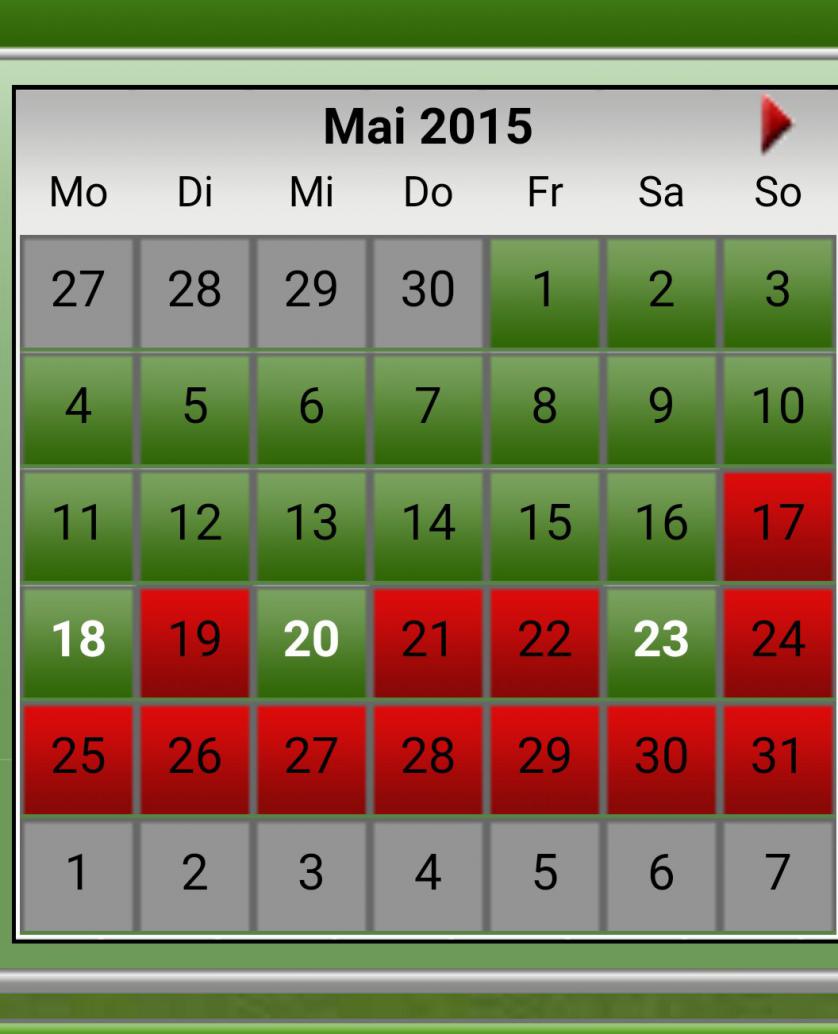This screenshot has height=1034, width=838.
Task: Go to the next month with the red arrow
Action: click(x=776, y=125)
